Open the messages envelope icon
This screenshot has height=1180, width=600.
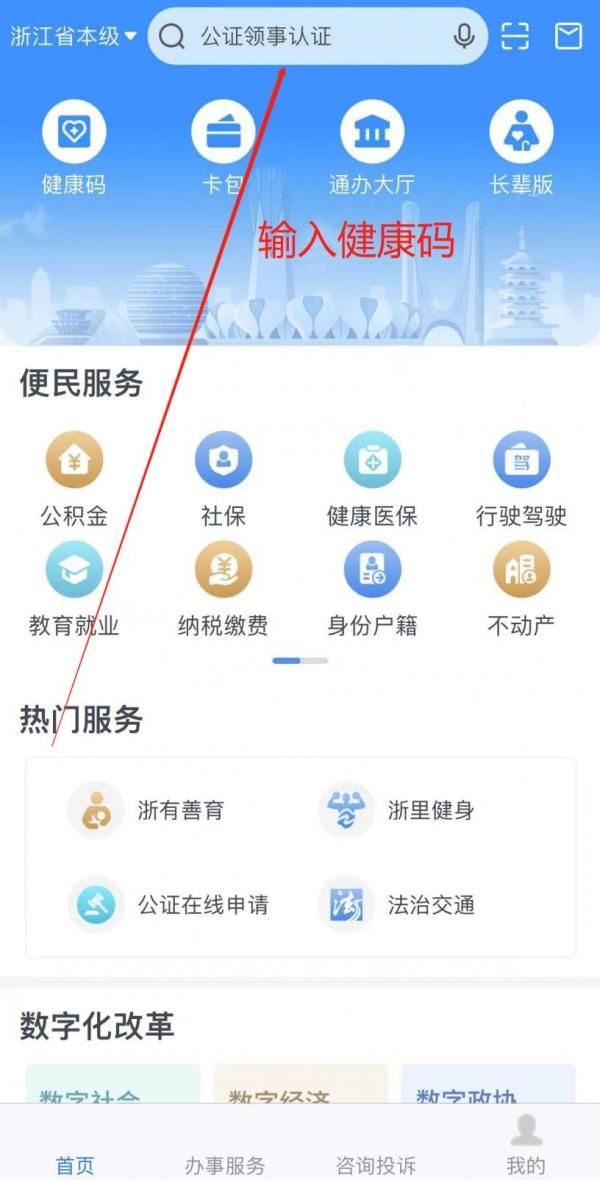point(568,35)
